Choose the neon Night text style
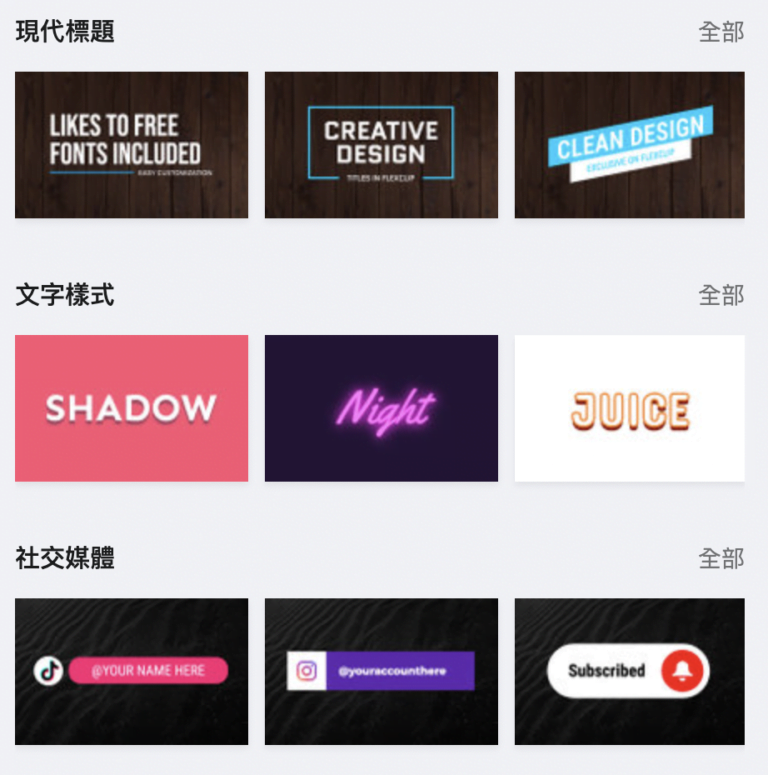This screenshot has width=768, height=775. 381,408
